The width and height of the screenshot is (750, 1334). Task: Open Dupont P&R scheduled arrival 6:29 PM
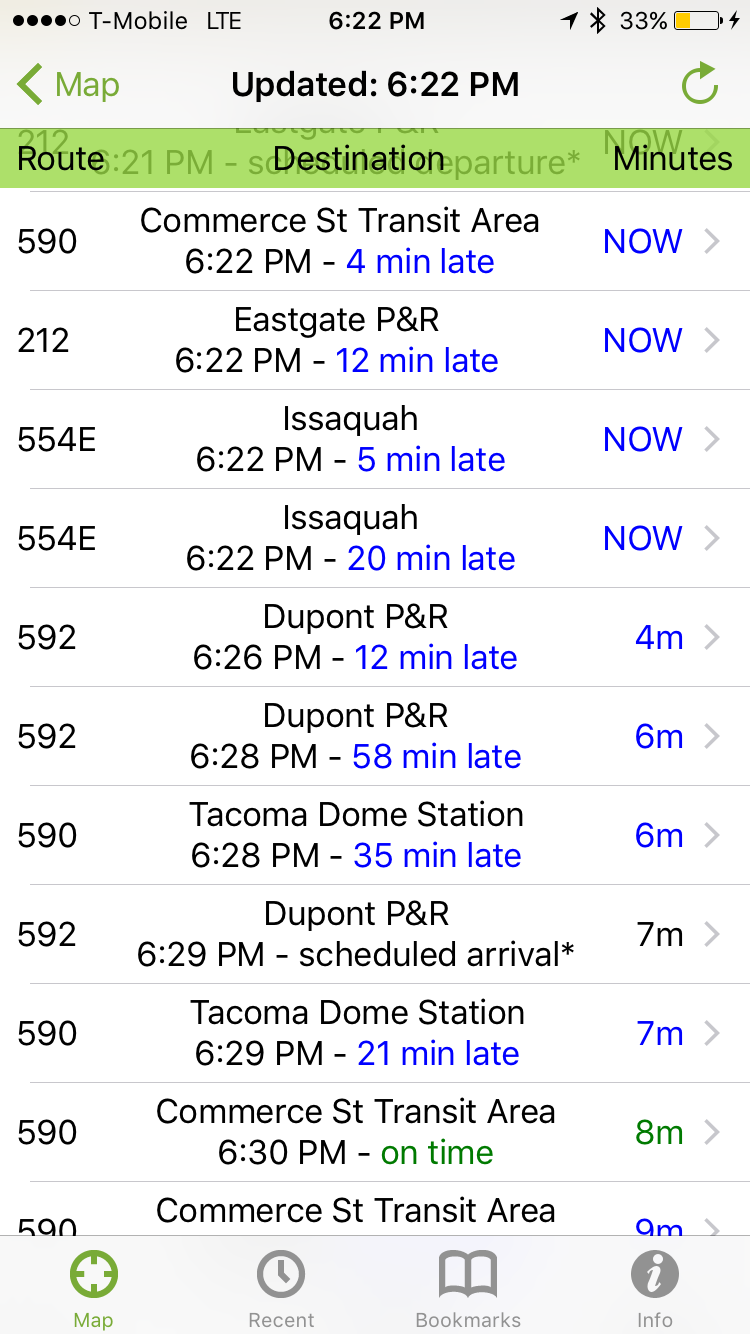[375, 934]
